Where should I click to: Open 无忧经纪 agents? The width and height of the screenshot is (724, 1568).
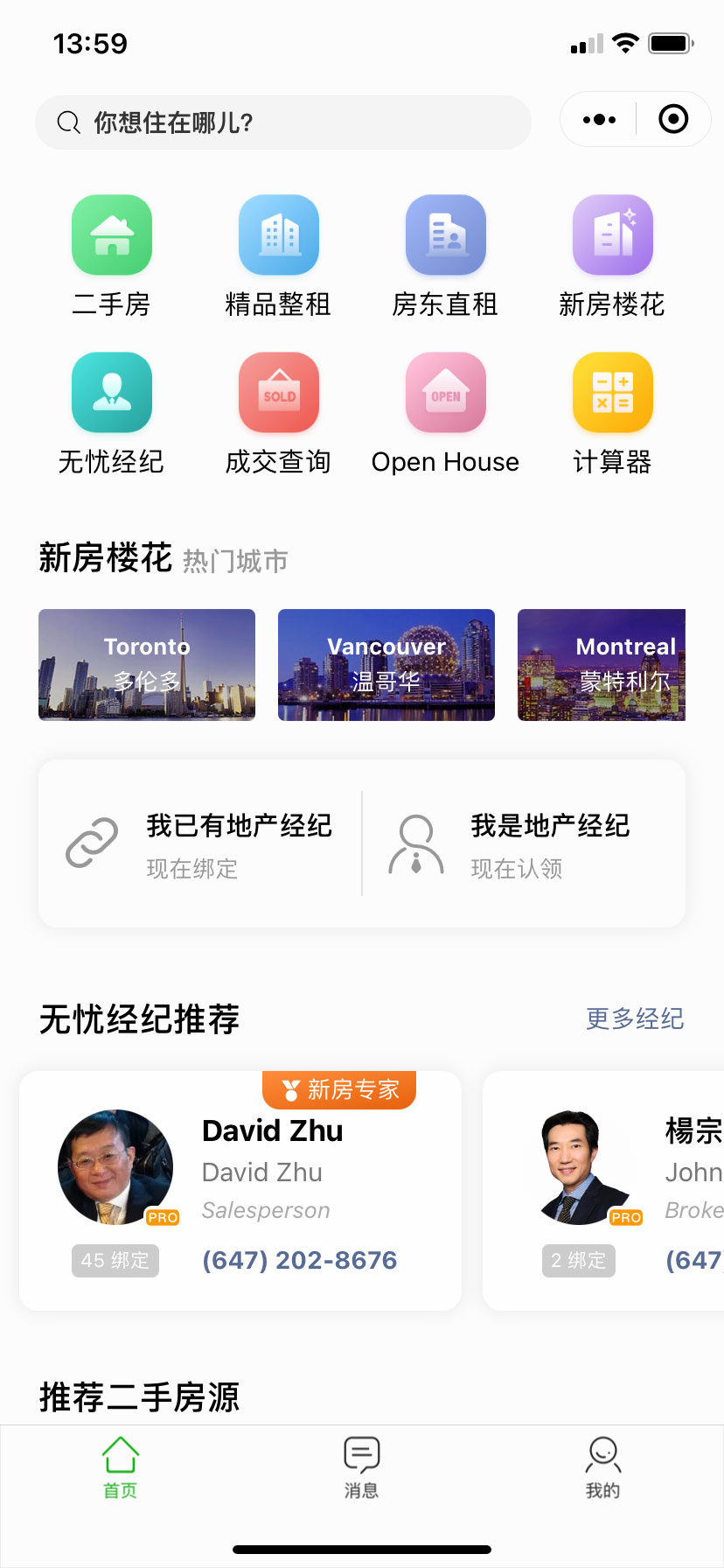(x=112, y=413)
